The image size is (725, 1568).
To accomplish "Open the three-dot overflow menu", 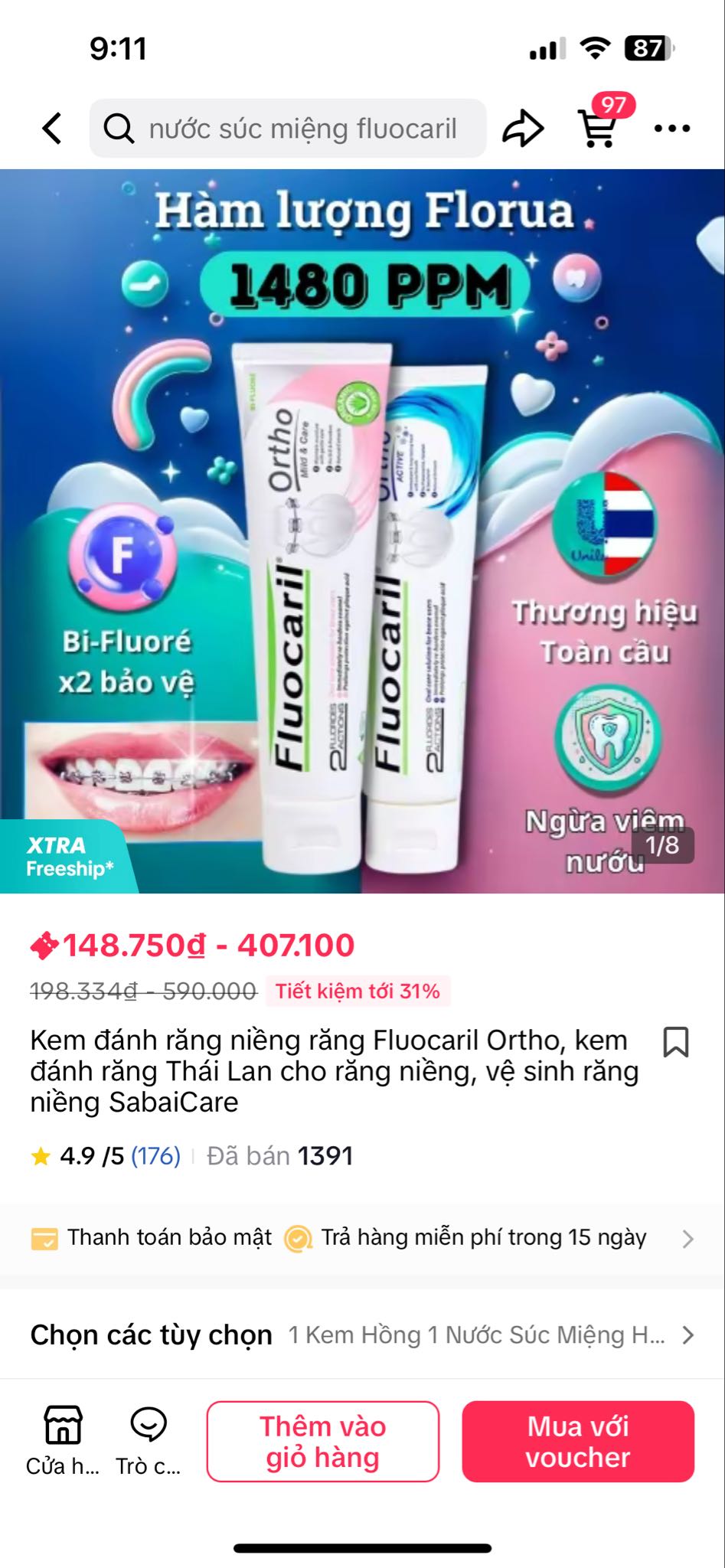I will 672,129.
